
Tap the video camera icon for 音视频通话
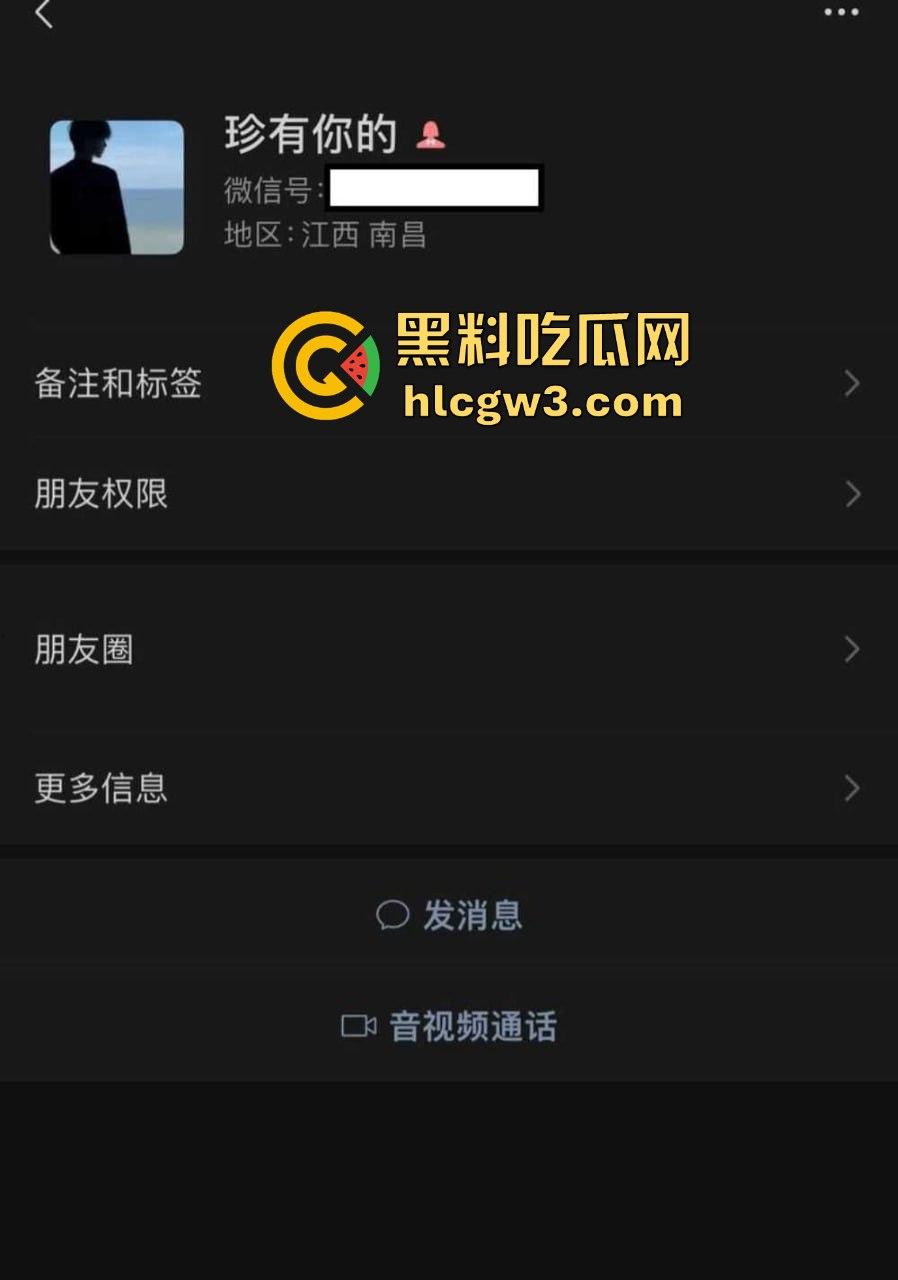(x=357, y=1026)
